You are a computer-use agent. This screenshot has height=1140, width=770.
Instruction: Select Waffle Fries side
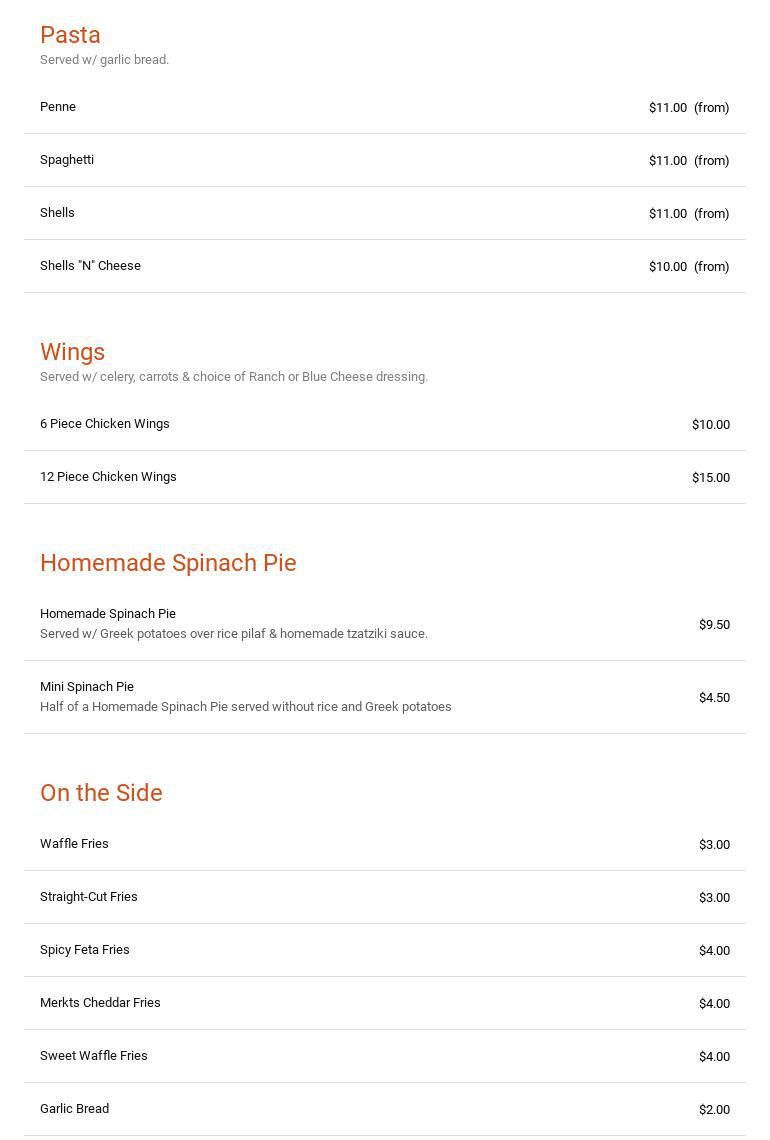coord(74,844)
